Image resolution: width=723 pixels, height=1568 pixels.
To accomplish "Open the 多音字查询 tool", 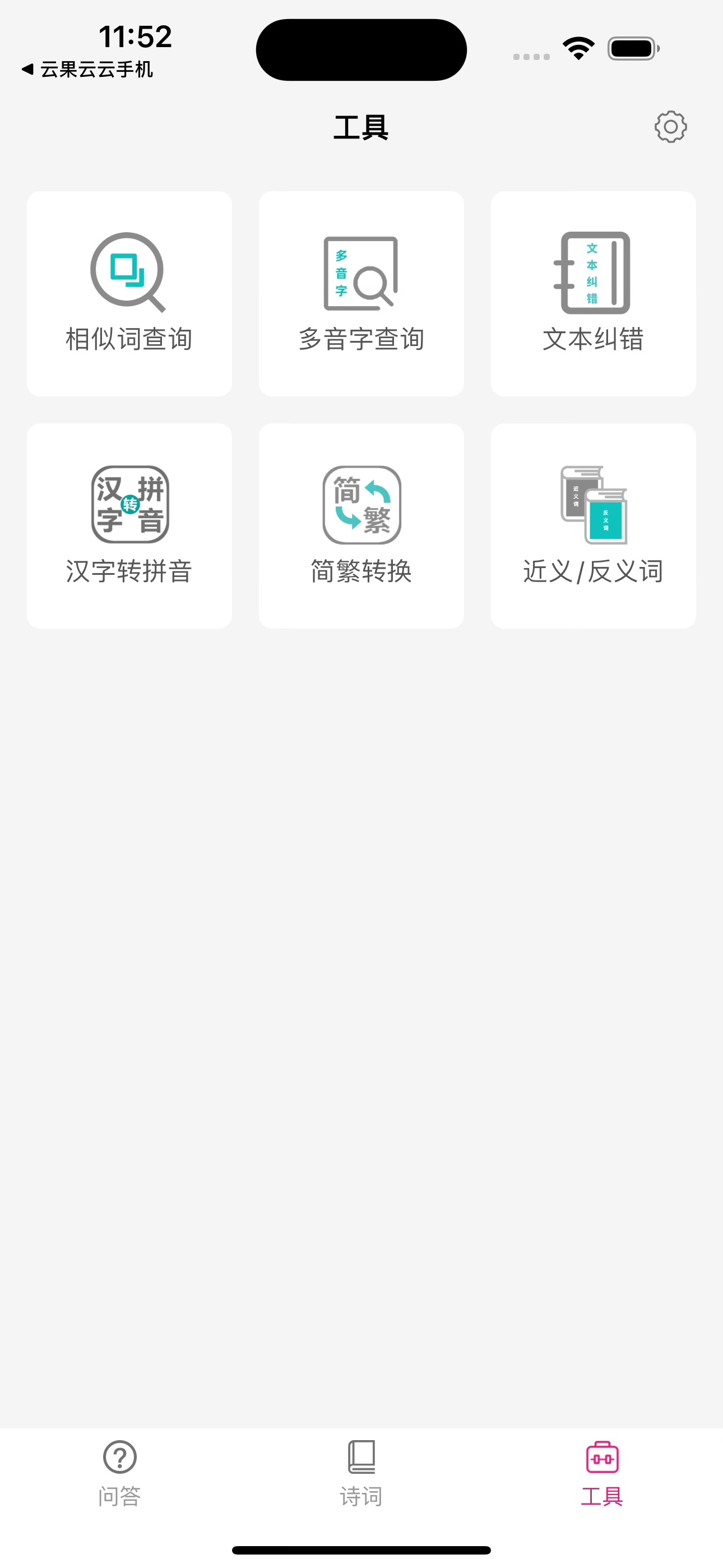I will [361, 294].
